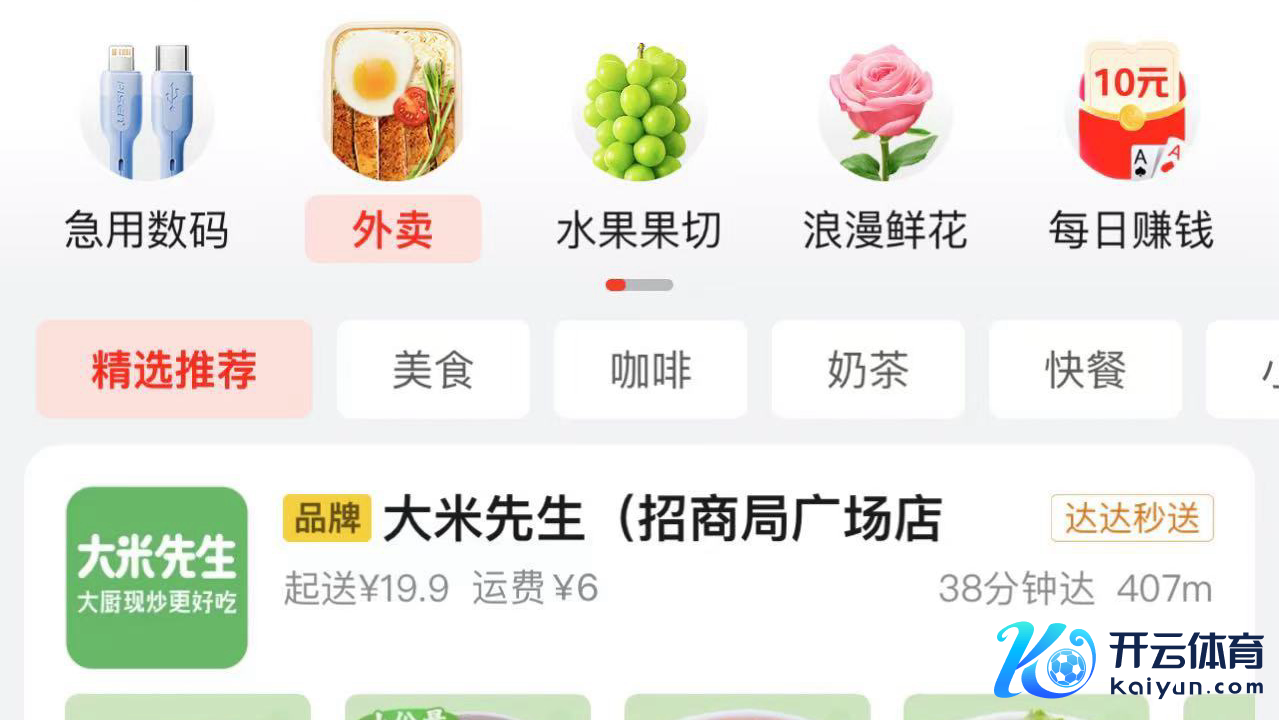The height and width of the screenshot is (720, 1279).
Task: Show 咖啡 shops
Action: click(x=650, y=370)
